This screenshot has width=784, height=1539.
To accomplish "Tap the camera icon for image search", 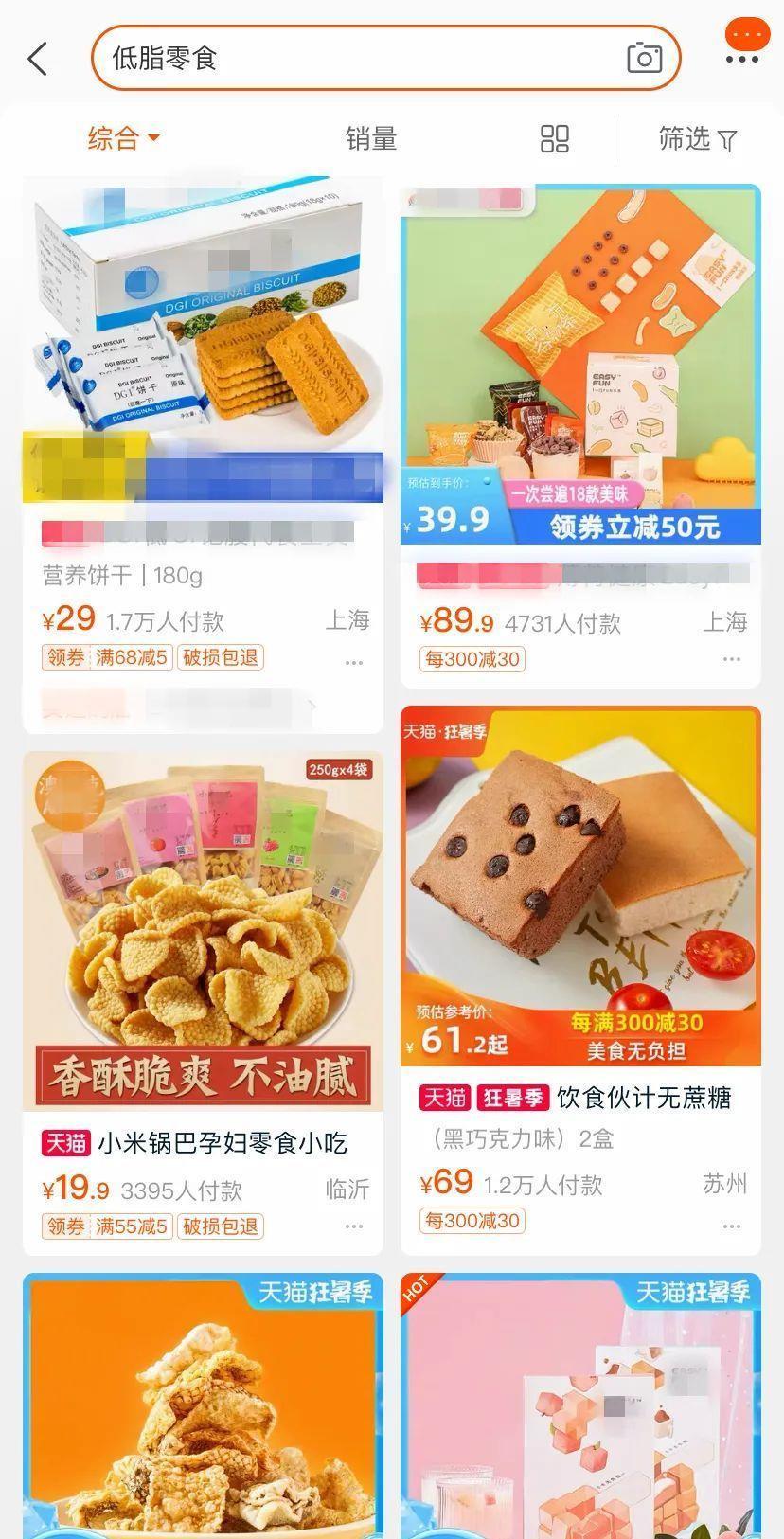I will (x=645, y=58).
